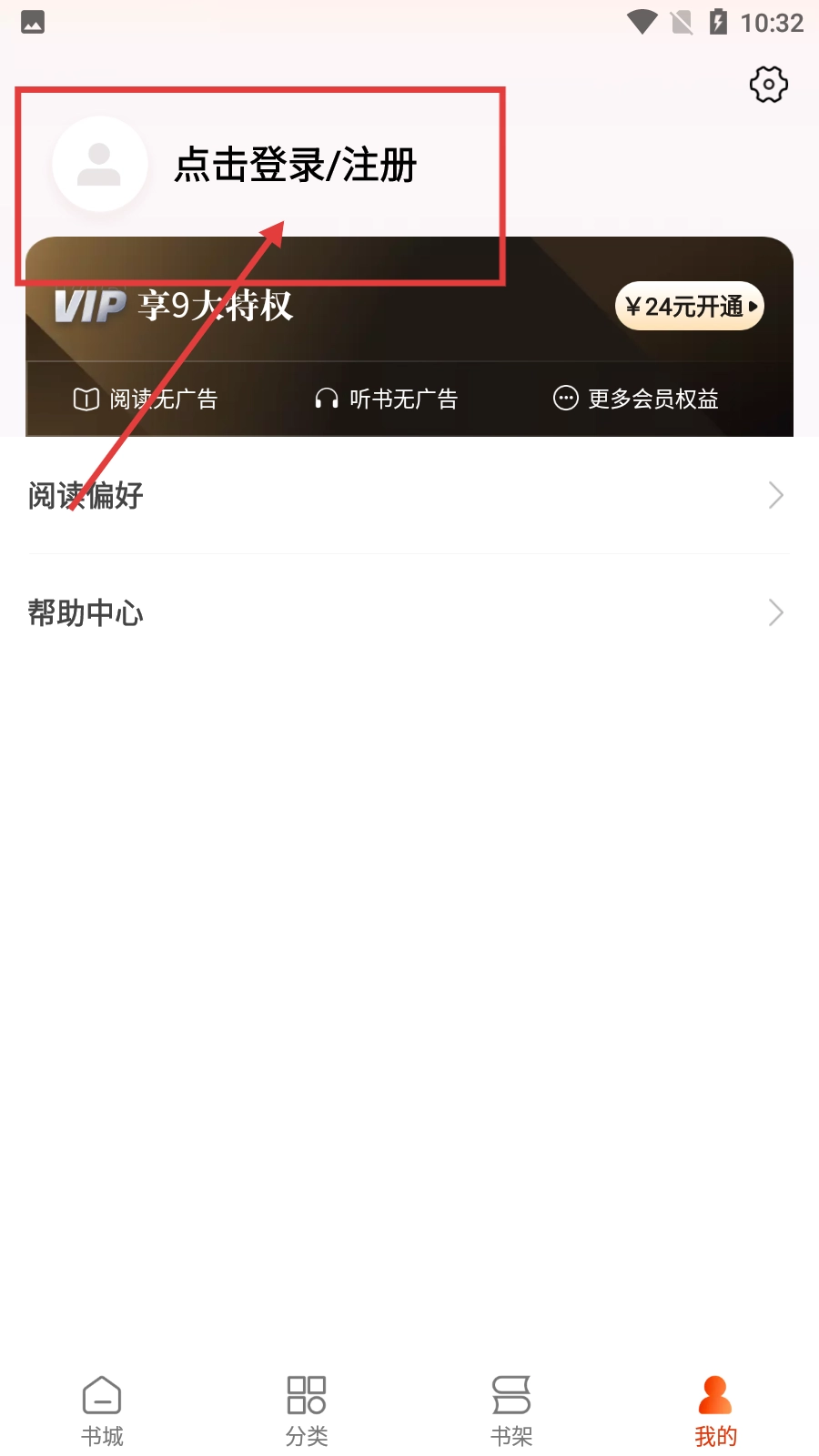Select the 我的 tab
This screenshot has width=819, height=1456.
point(715,1410)
